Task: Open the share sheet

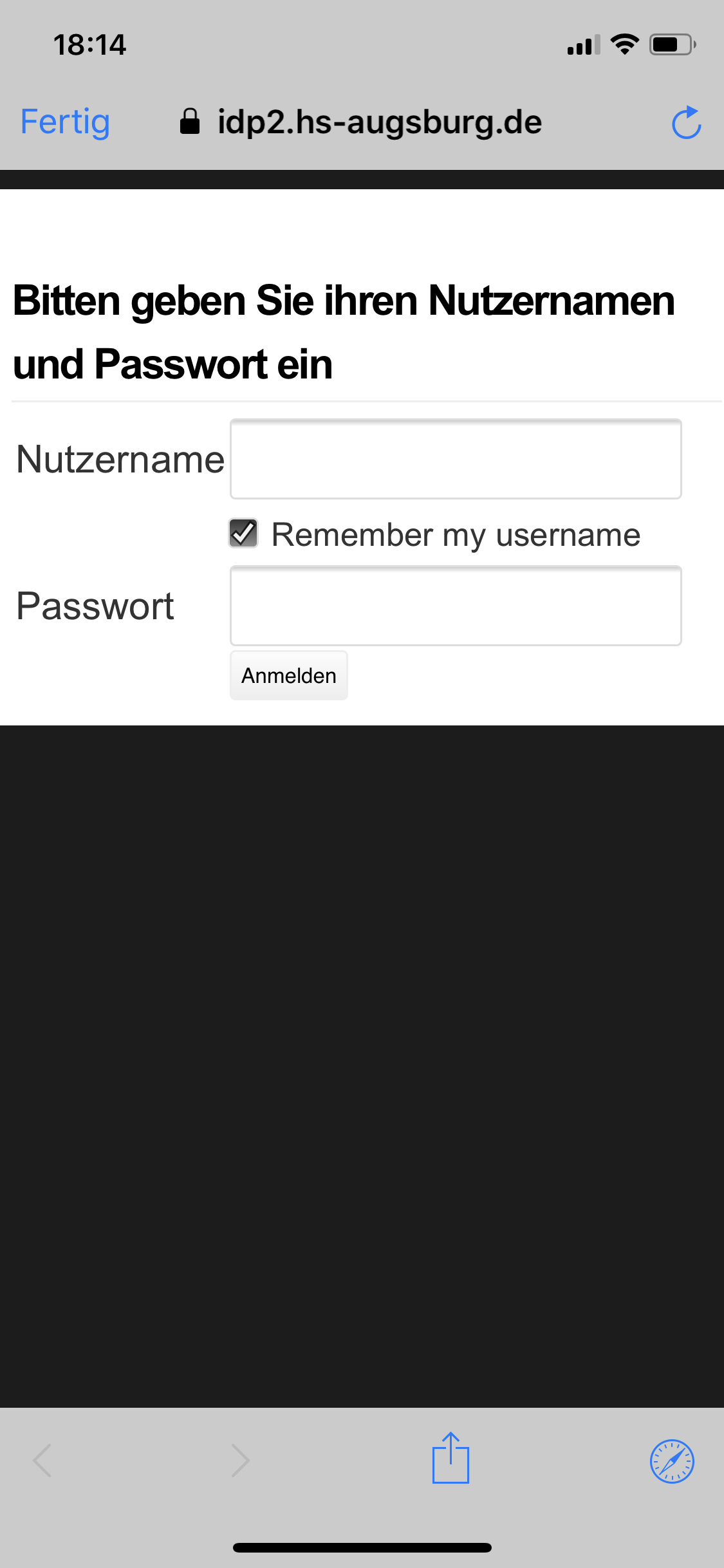Action: click(450, 1459)
